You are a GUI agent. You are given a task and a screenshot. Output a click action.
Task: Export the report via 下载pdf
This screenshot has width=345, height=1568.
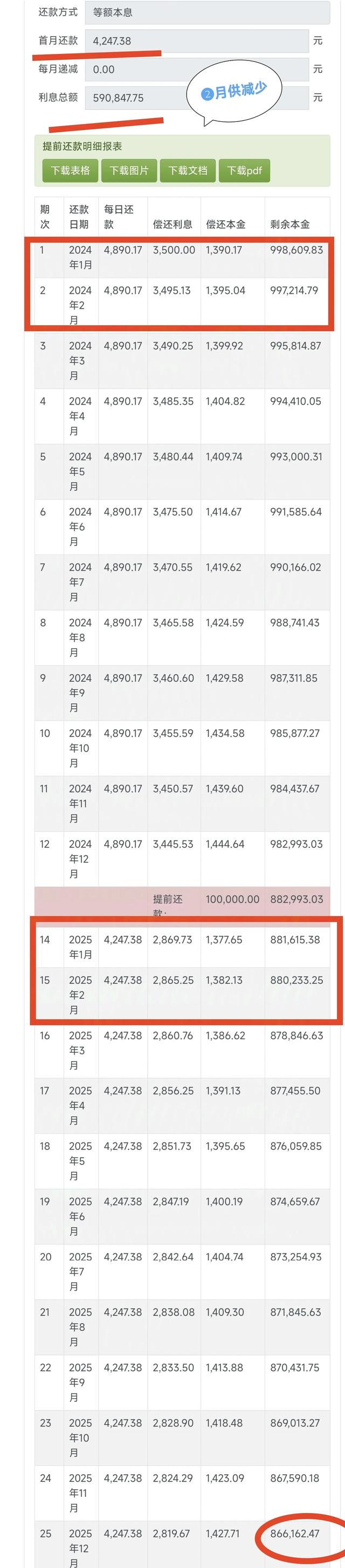point(245,170)
